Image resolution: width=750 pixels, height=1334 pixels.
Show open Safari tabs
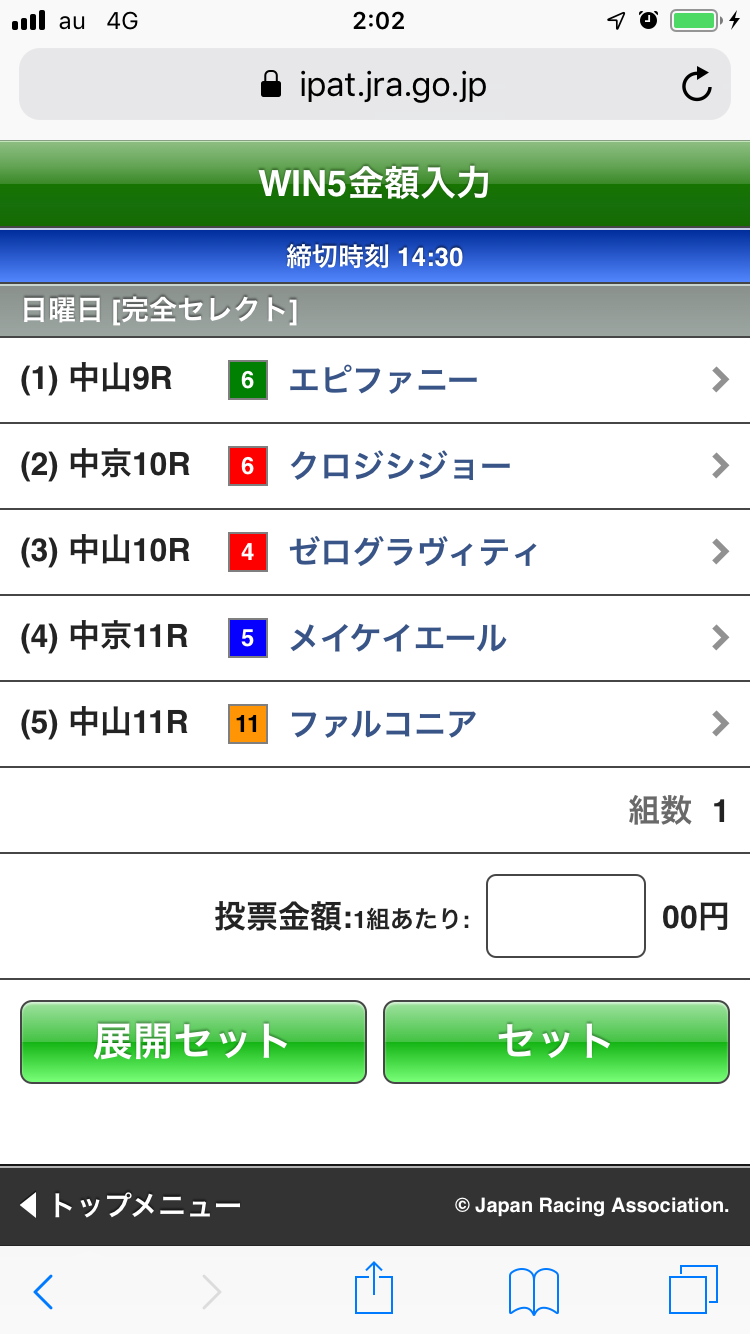pos(693,1290)
